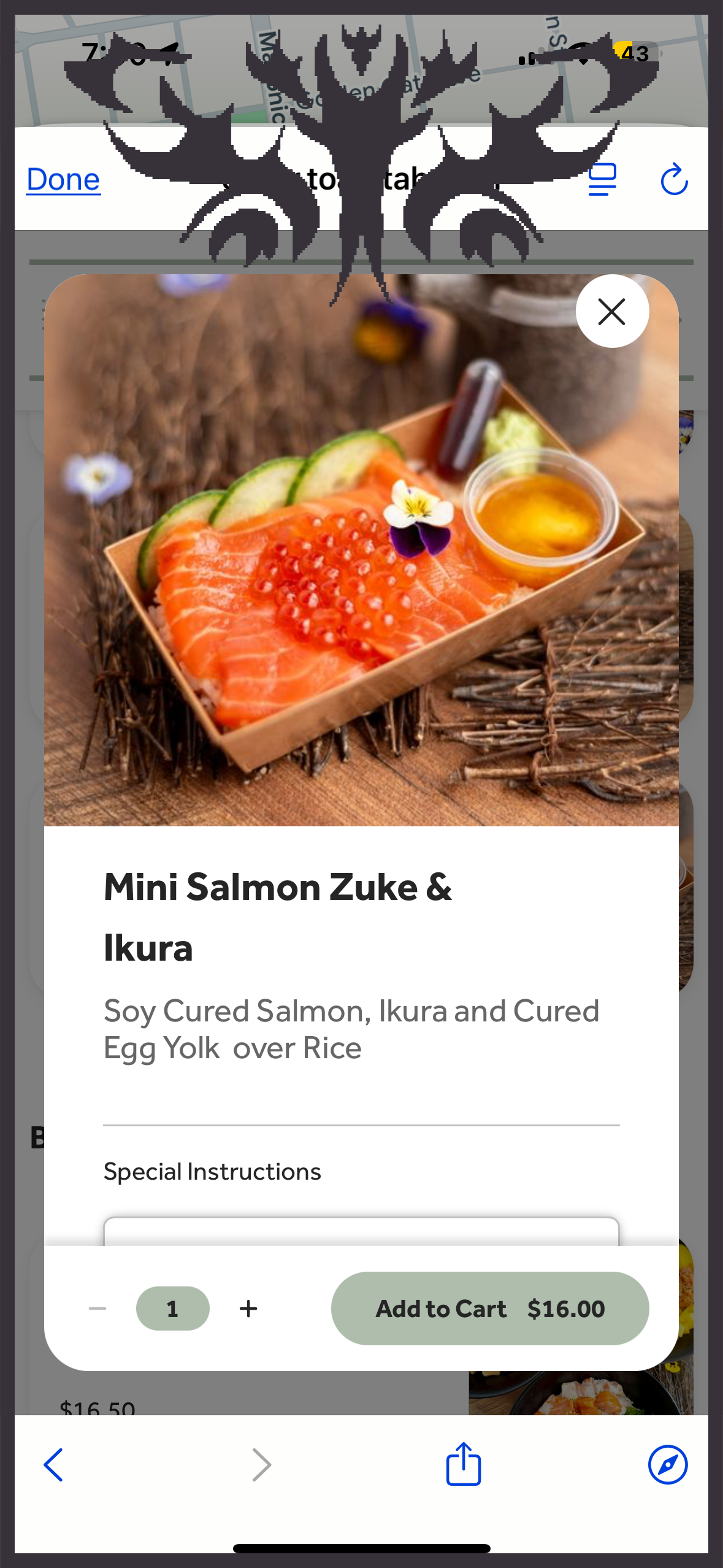Share this page

(463, 1464)
